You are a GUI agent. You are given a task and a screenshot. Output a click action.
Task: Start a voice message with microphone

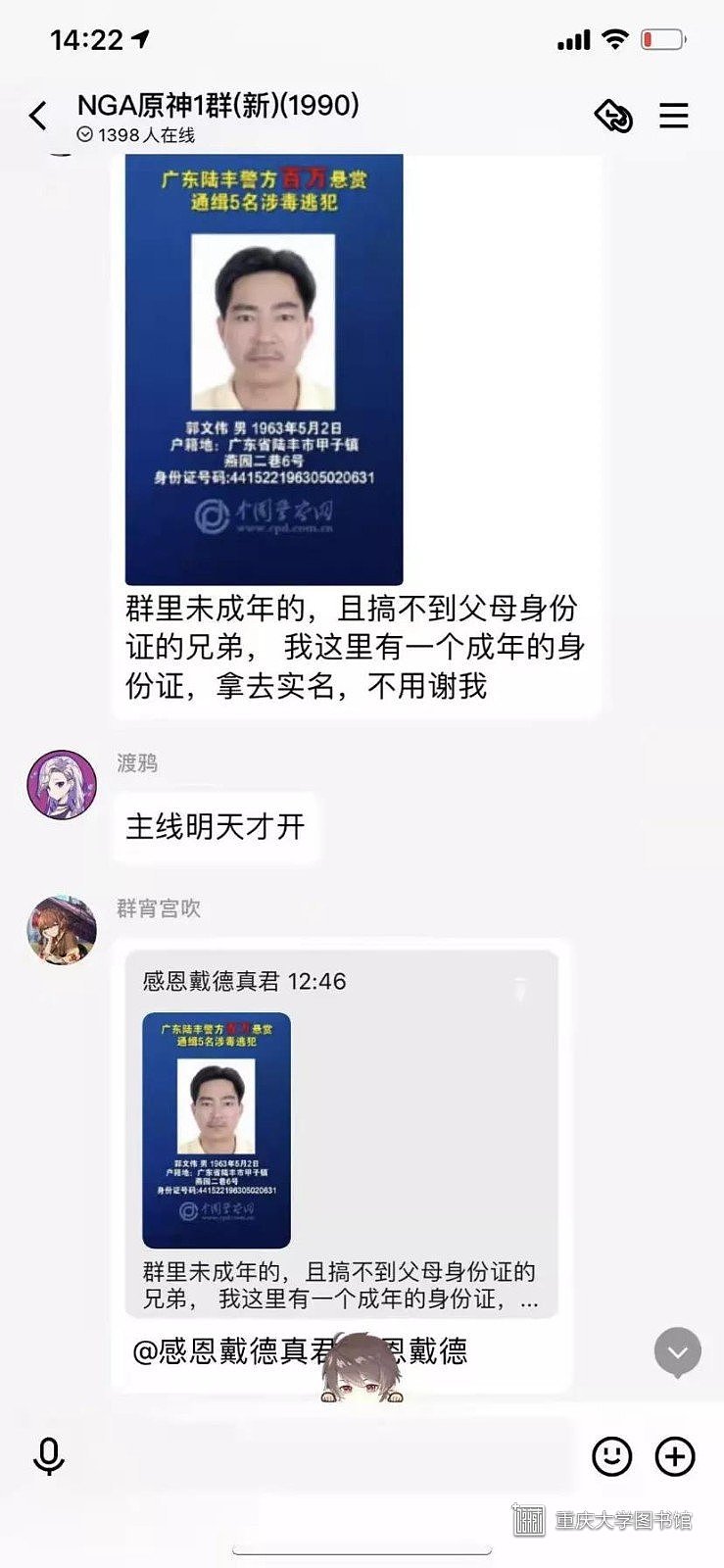49,1457
